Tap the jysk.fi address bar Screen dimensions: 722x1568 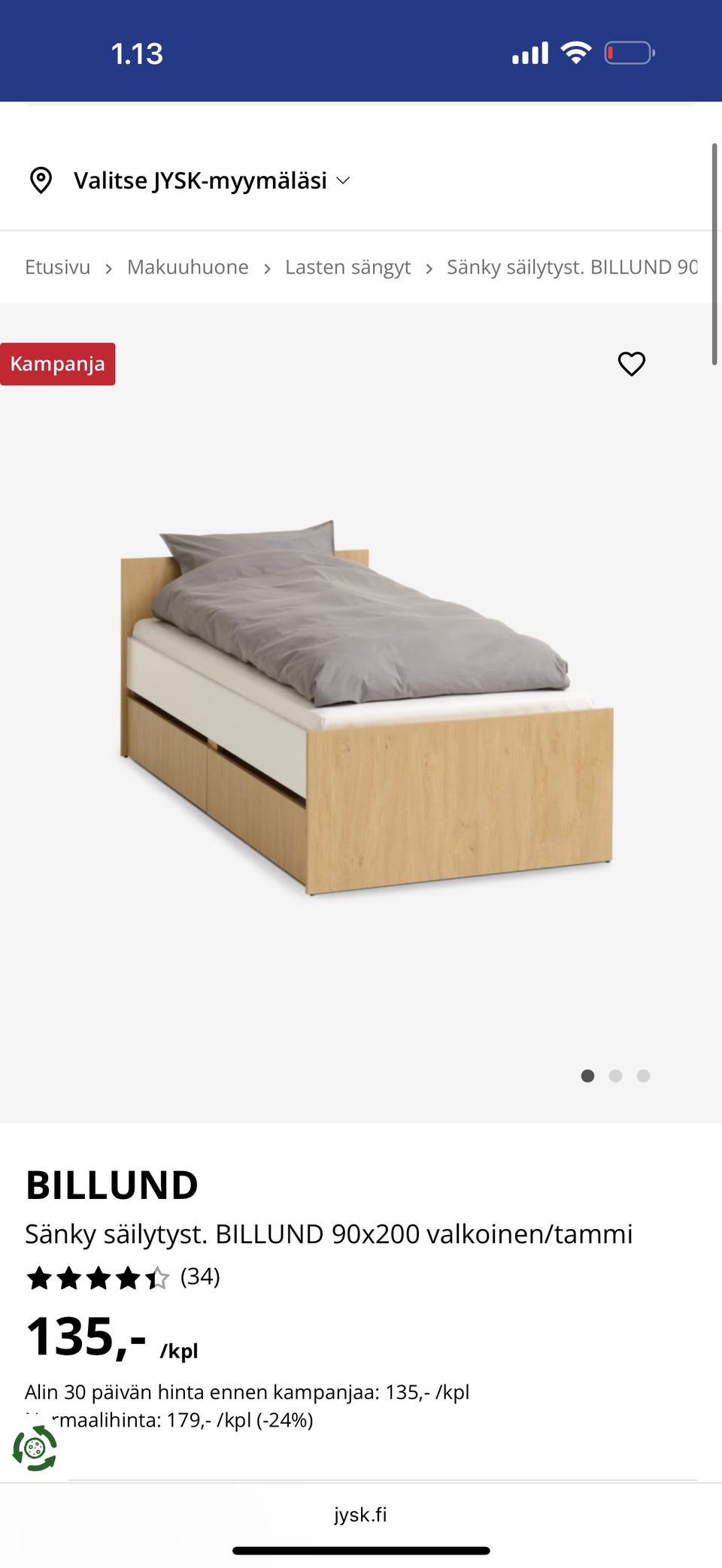pos(360,1514)
